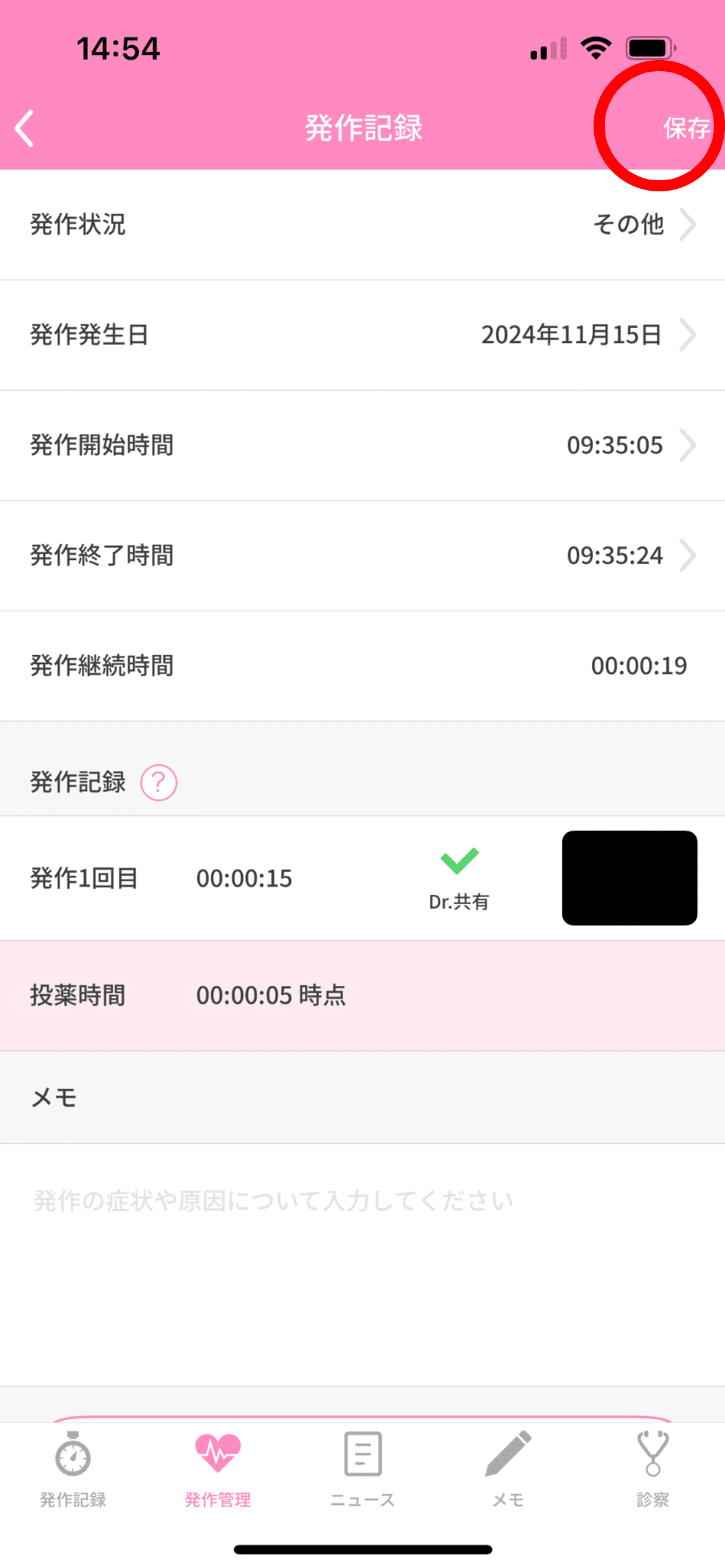The width and height of the screenshot is (725, 1568).
Task: Open the 発作記録 help question mark
Action: click(159, 783)
